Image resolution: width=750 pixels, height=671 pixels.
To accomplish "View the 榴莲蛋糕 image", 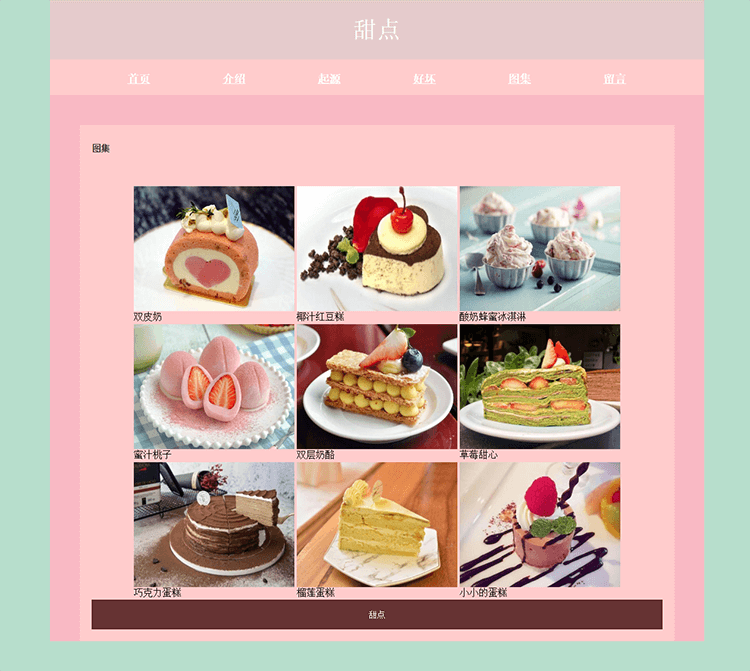I will point(377,524).
